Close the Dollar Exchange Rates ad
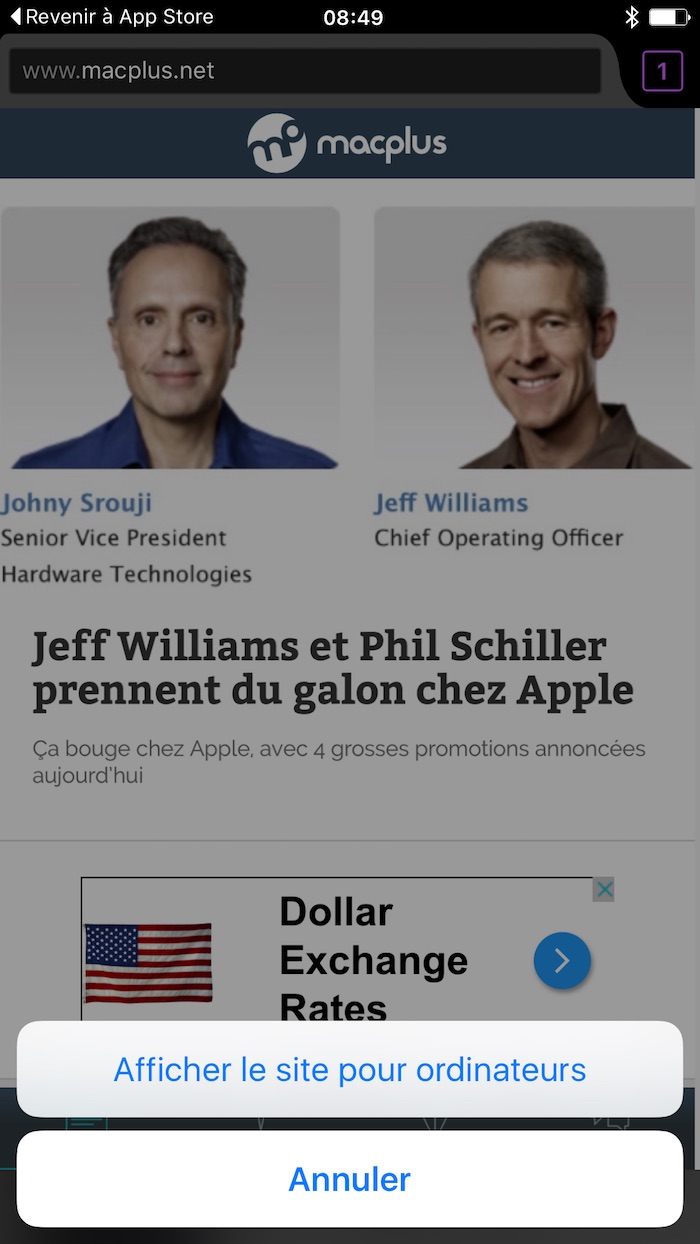700x1244 pixels. pyautogui.click(x=603, y=889)
